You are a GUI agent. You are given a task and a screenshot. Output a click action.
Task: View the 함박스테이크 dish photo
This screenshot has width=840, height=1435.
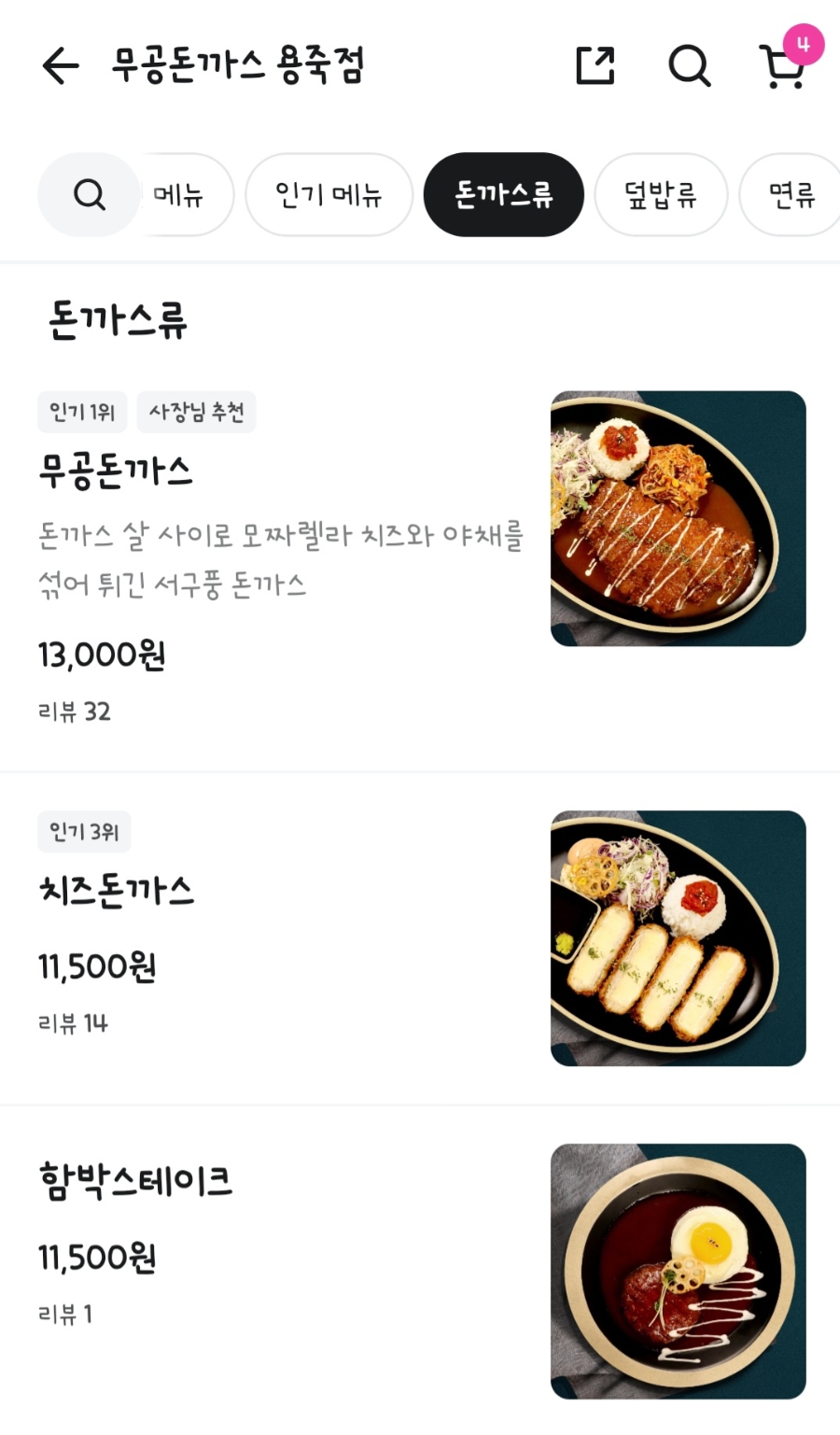click(679, 1272)
